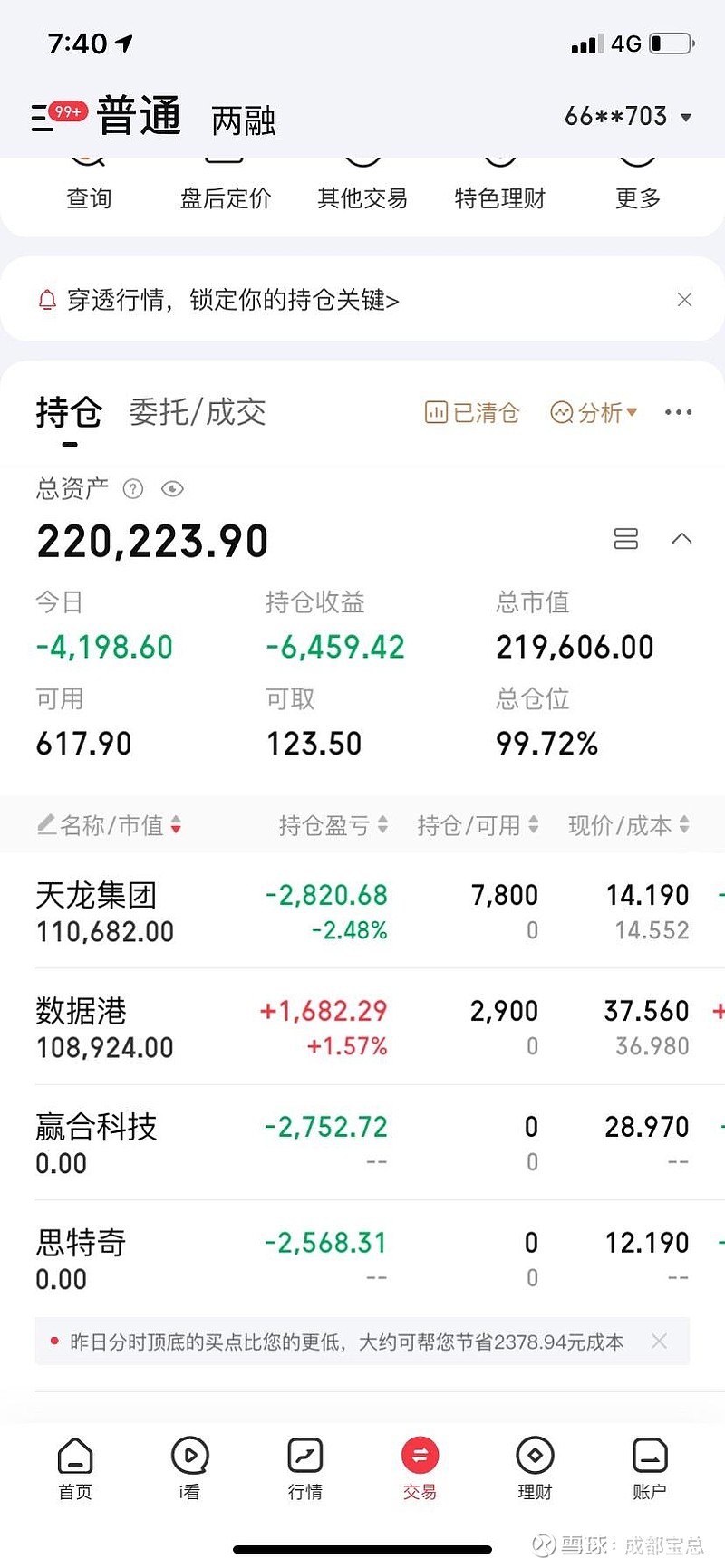Open the 查询 (Query) function icon
The width and height of the screenshot is (725, 1568).
point(88,181)
